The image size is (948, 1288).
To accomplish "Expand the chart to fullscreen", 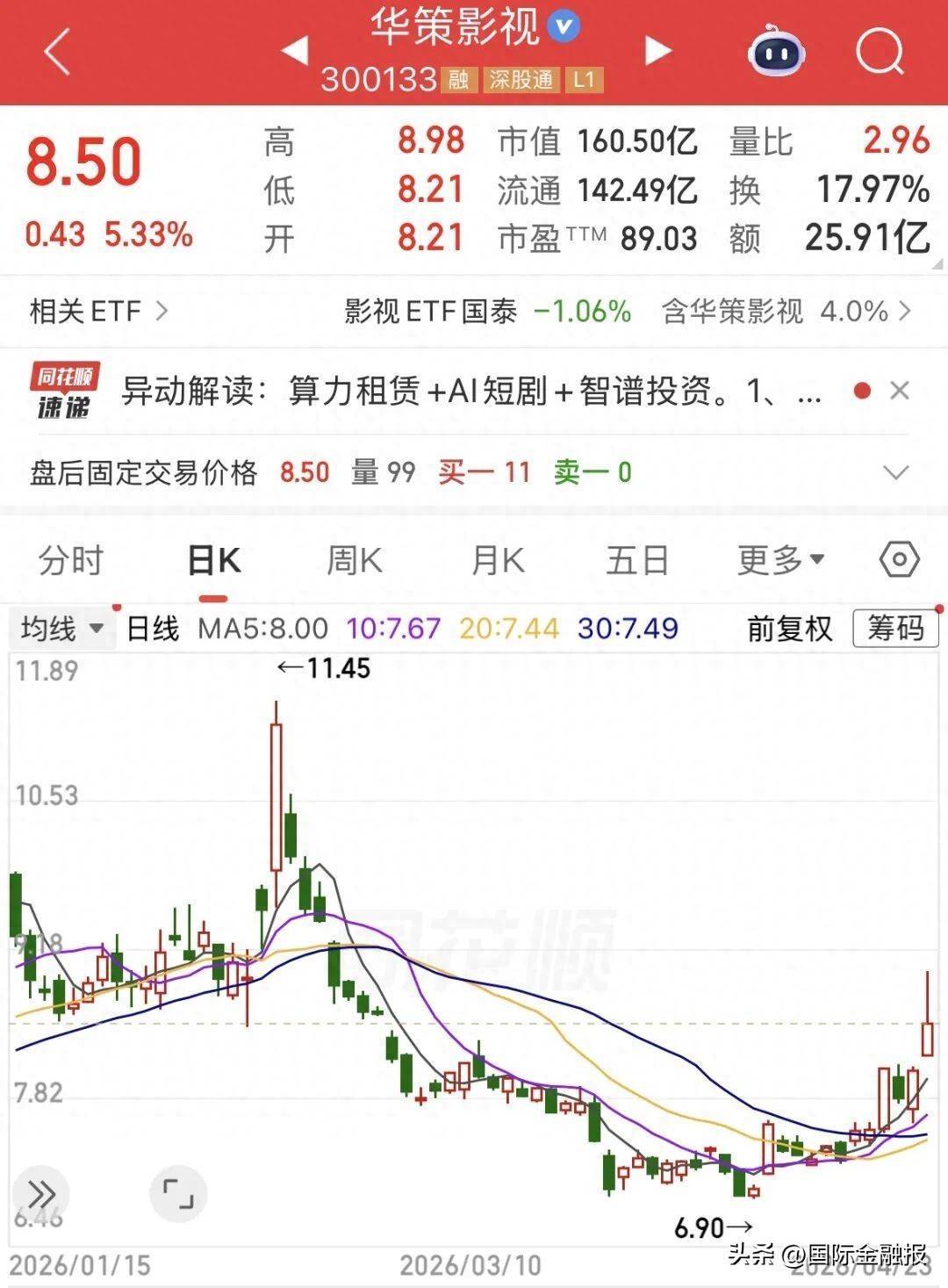I will coord(178,1194).
